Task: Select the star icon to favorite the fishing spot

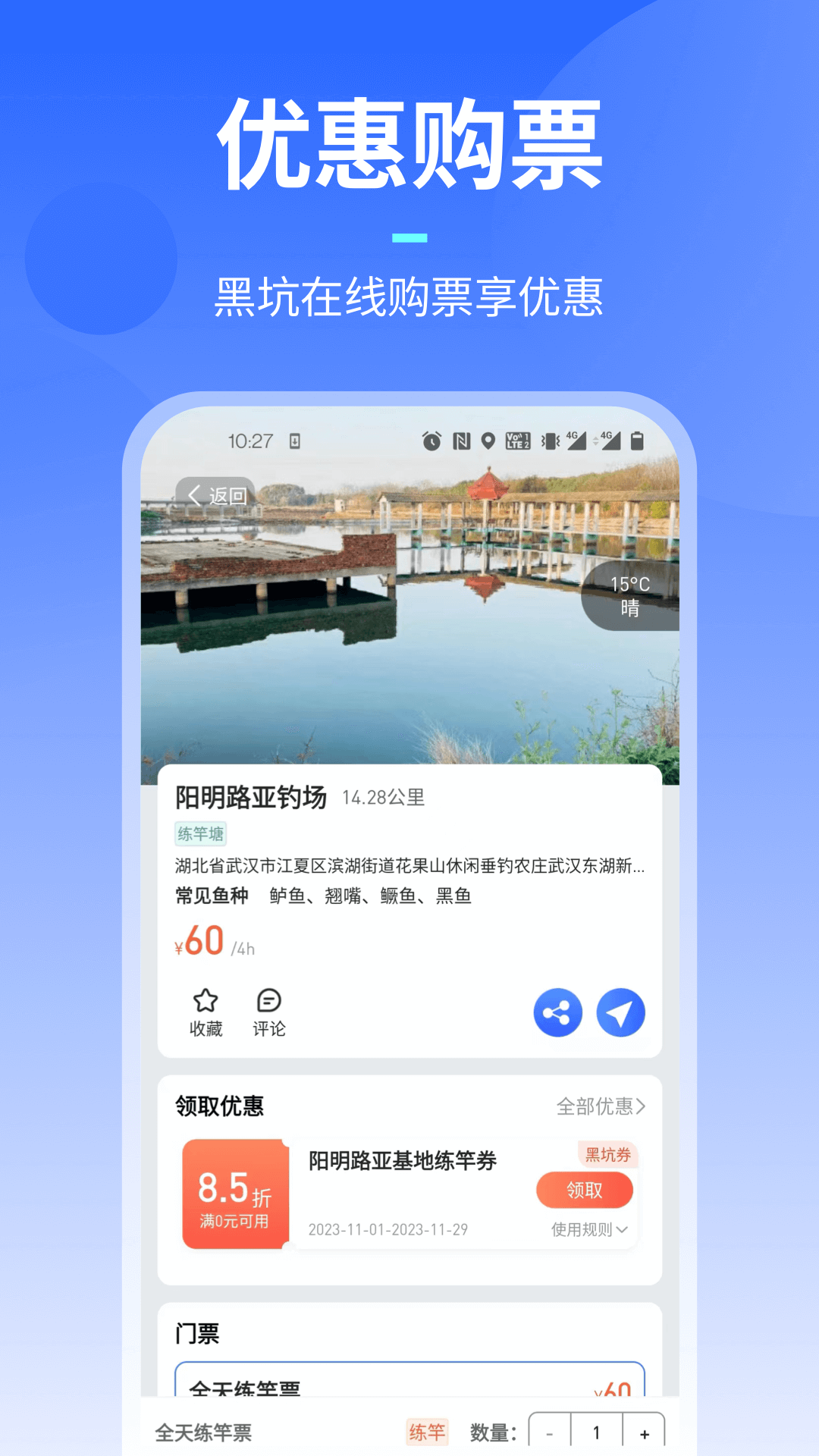Action: point(205,999)
